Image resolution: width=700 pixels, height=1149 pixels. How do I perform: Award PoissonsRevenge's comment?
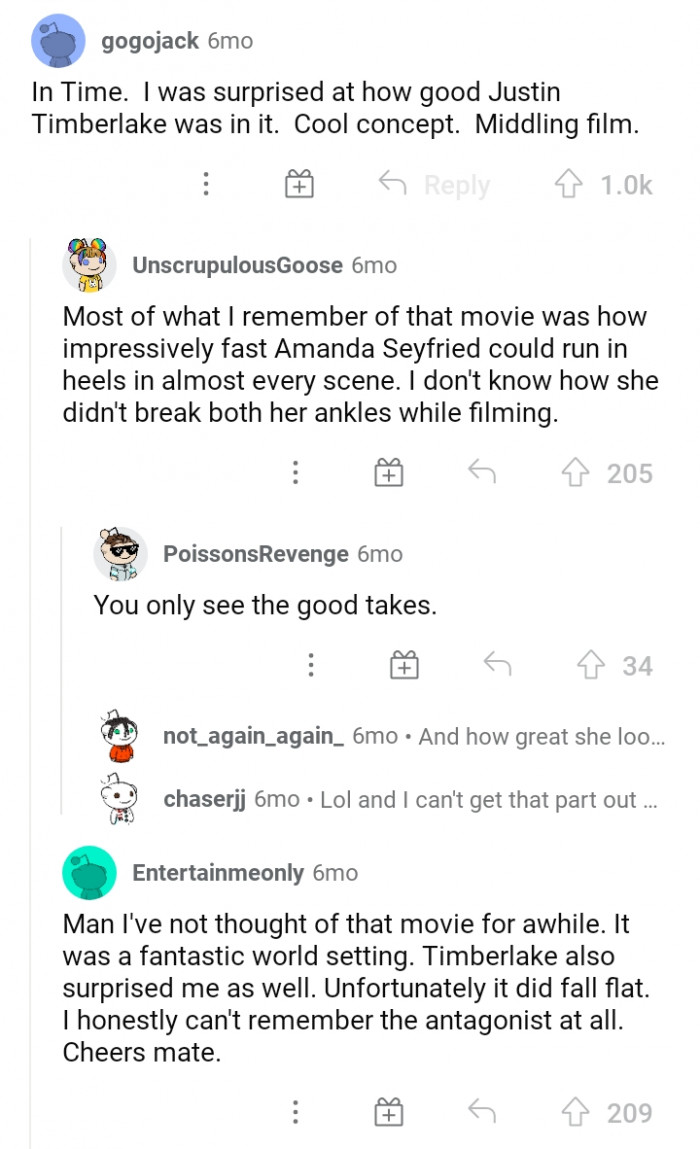pyautogui.click(x=404, y=665)
